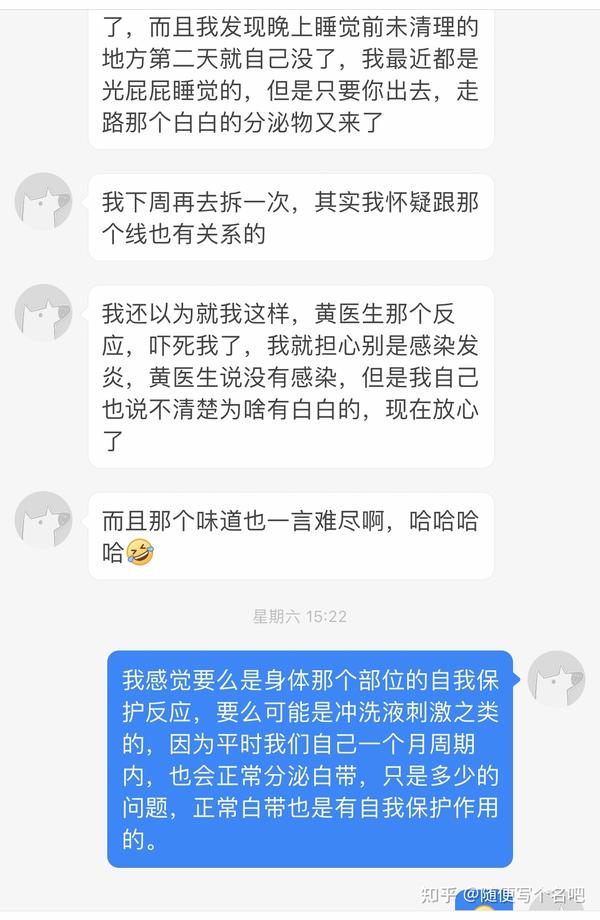Tap avatar next to "我还以为就我这样" message
Image resolution: width=600 pixels, height=920 pixels.
[x=43, y=313]
